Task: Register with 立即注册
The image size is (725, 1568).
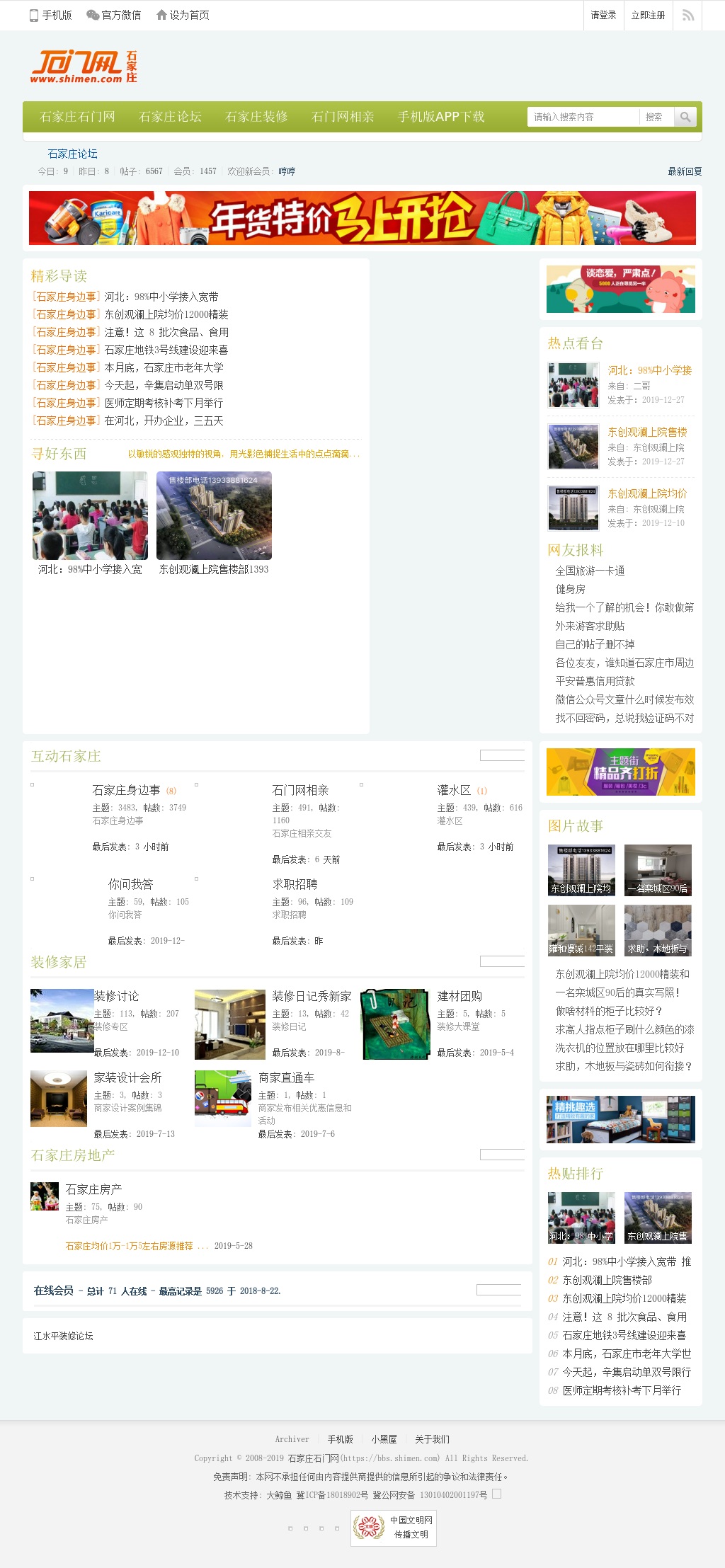Action: pyautogui.click(x=648, y=15)
